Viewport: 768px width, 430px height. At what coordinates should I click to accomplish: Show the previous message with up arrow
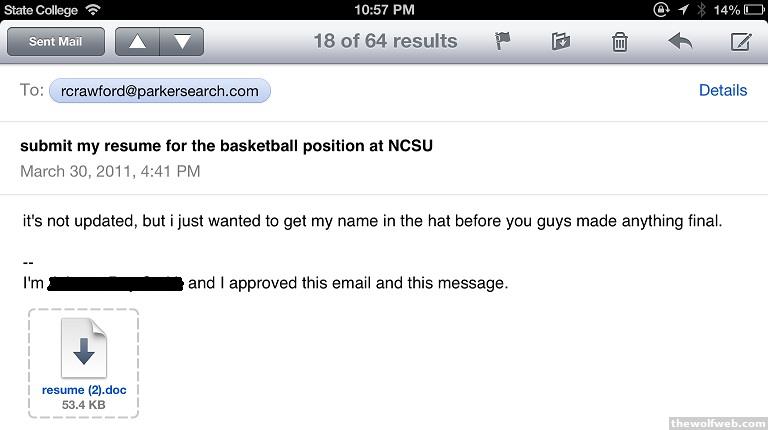pos(138,42)
